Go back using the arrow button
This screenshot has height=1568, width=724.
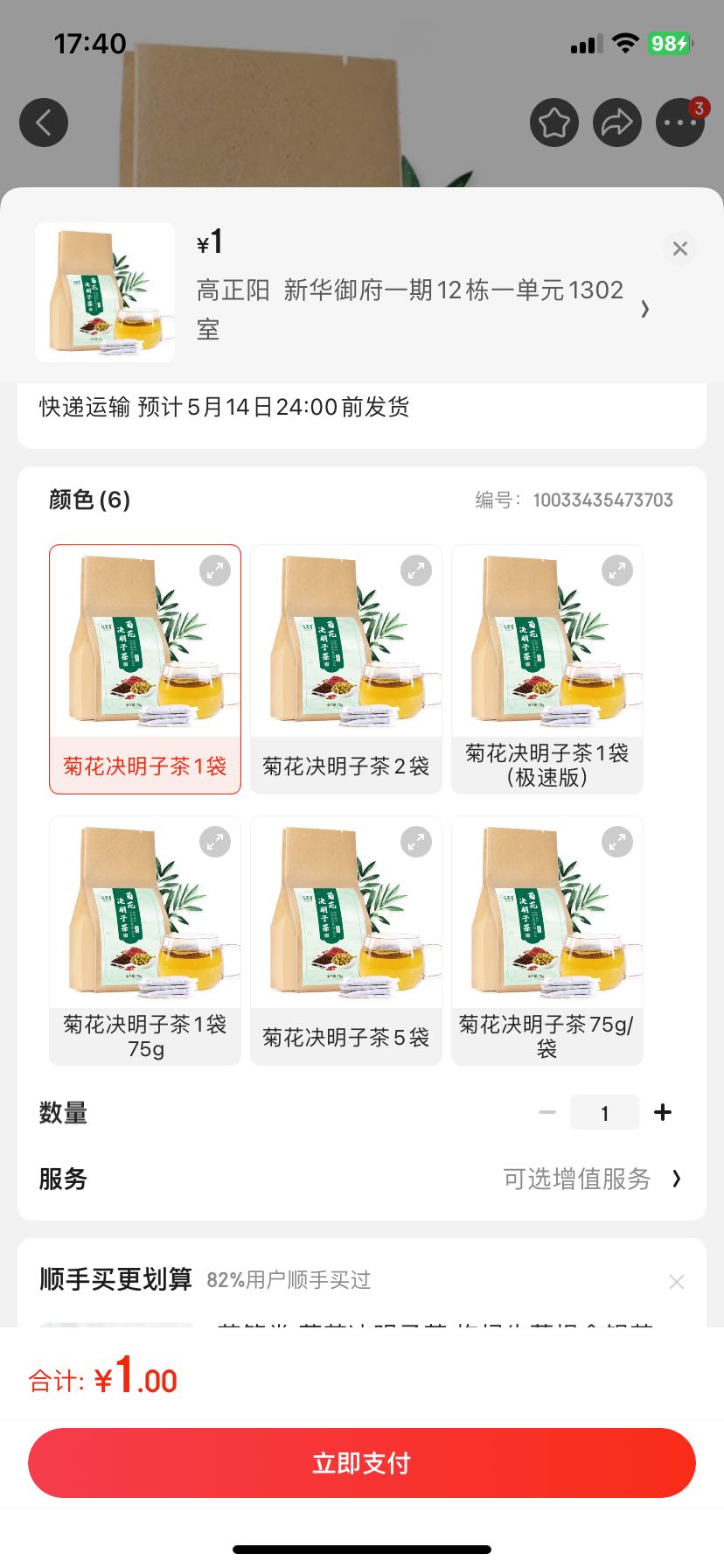pyautogui.click(x=44, y=122)
